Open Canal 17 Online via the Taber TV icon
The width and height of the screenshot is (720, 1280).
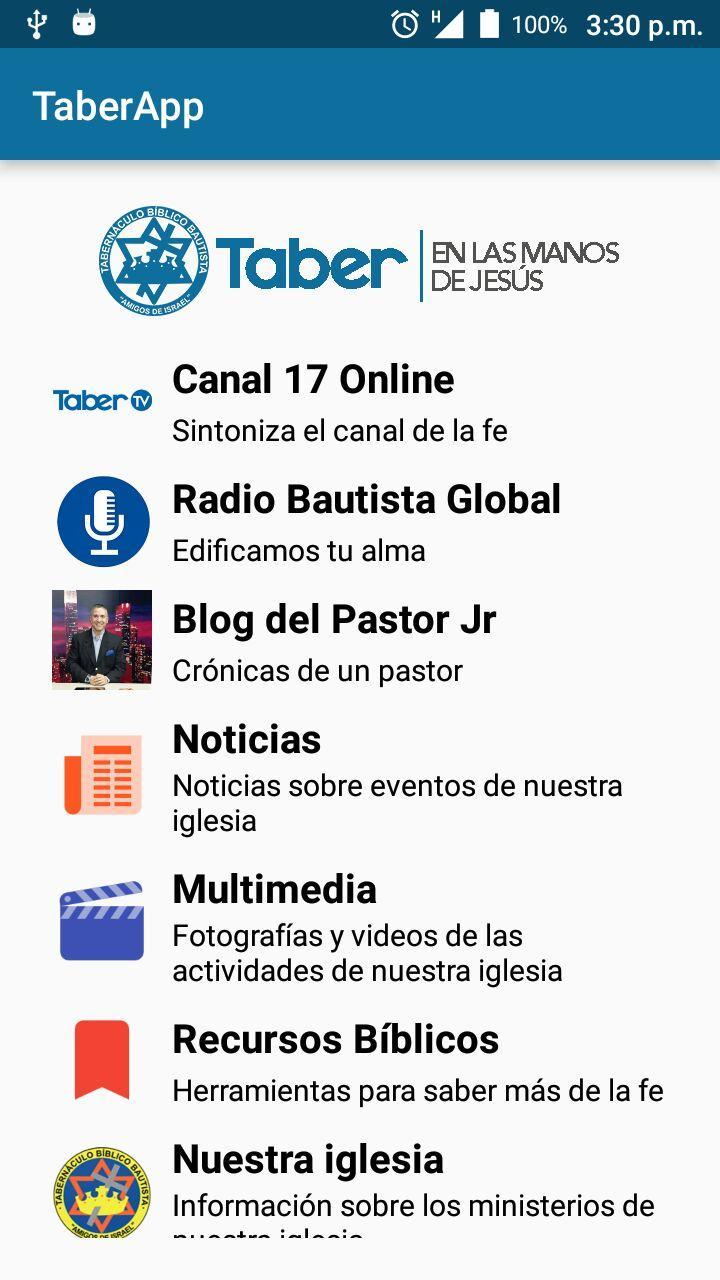tap(101, 400)
